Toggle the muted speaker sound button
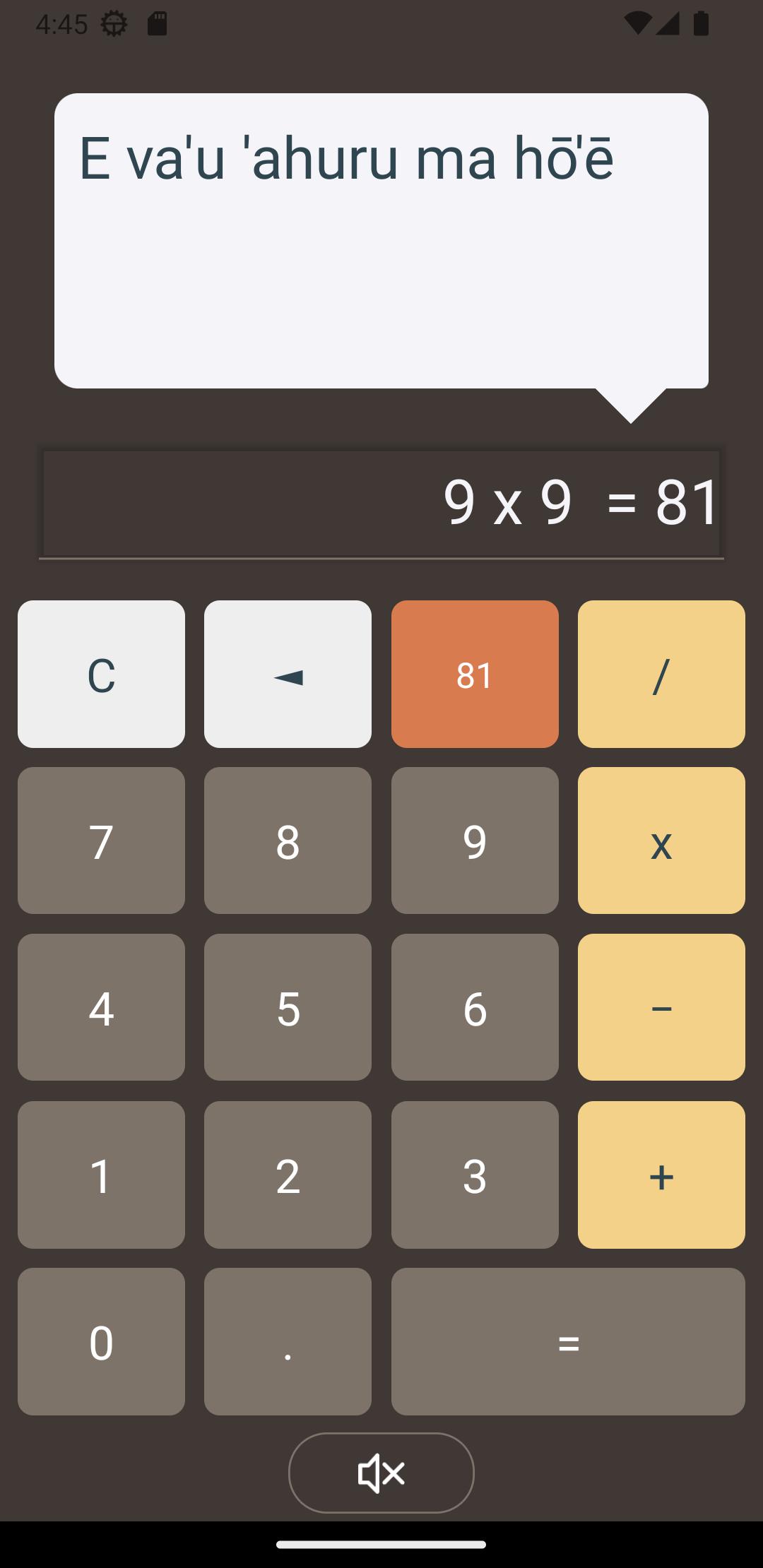The height and width of the screenshot is (1568, 763). tap(381, 1473)
